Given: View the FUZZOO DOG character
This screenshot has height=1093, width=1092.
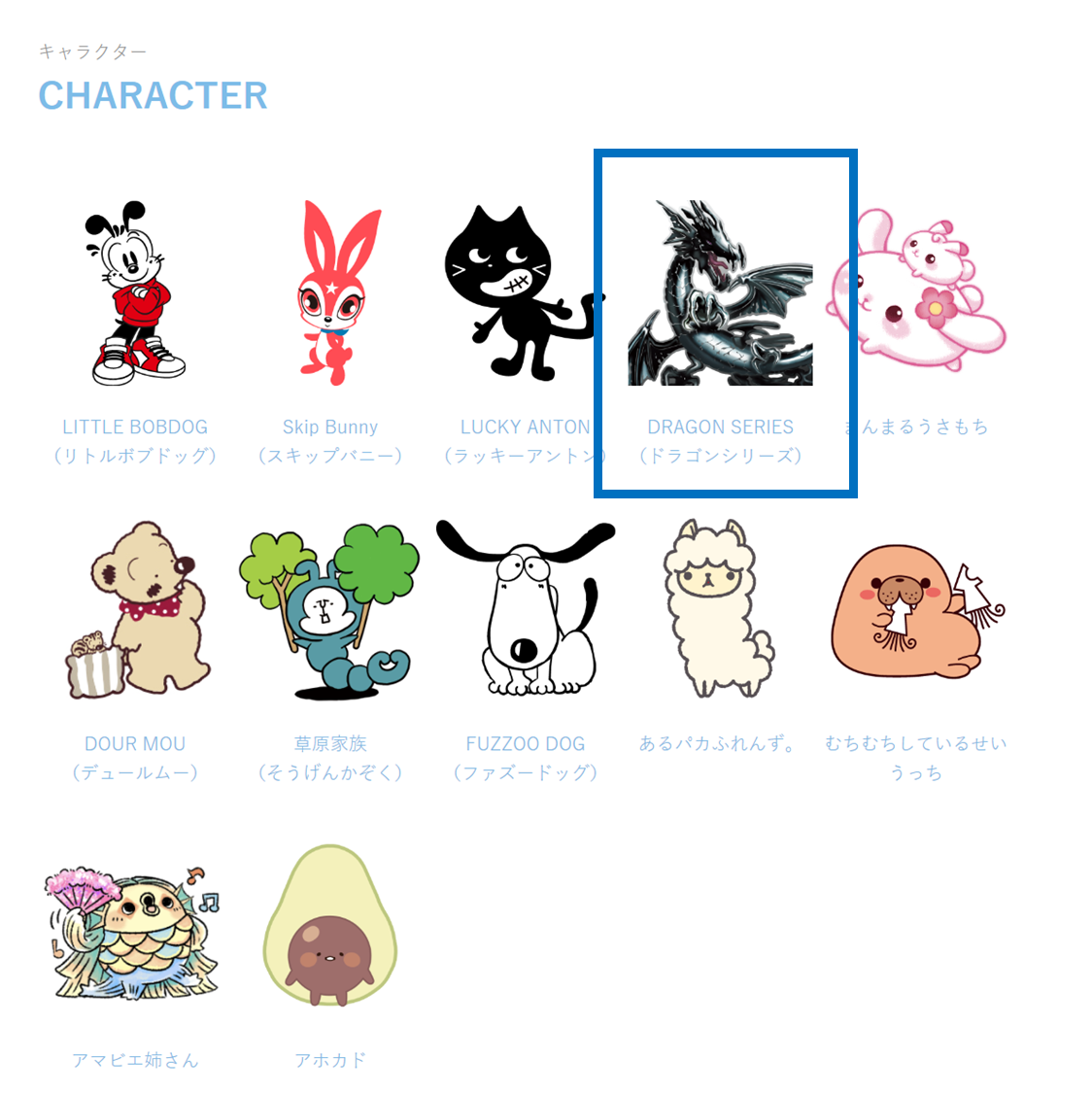Looking at the screenshot, I should click(x=525, y=610).
